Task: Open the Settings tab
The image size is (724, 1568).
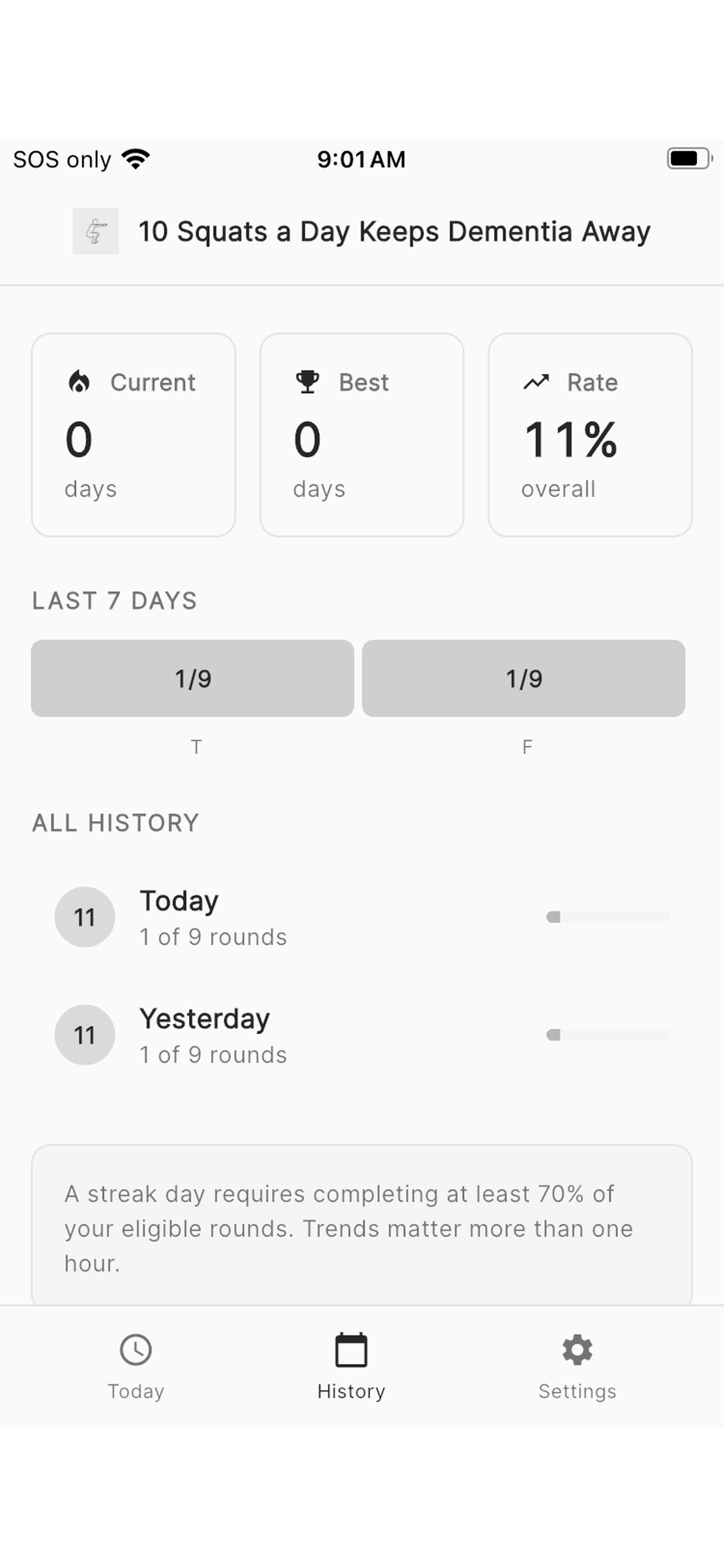Action: click(x=576, y=1390)
